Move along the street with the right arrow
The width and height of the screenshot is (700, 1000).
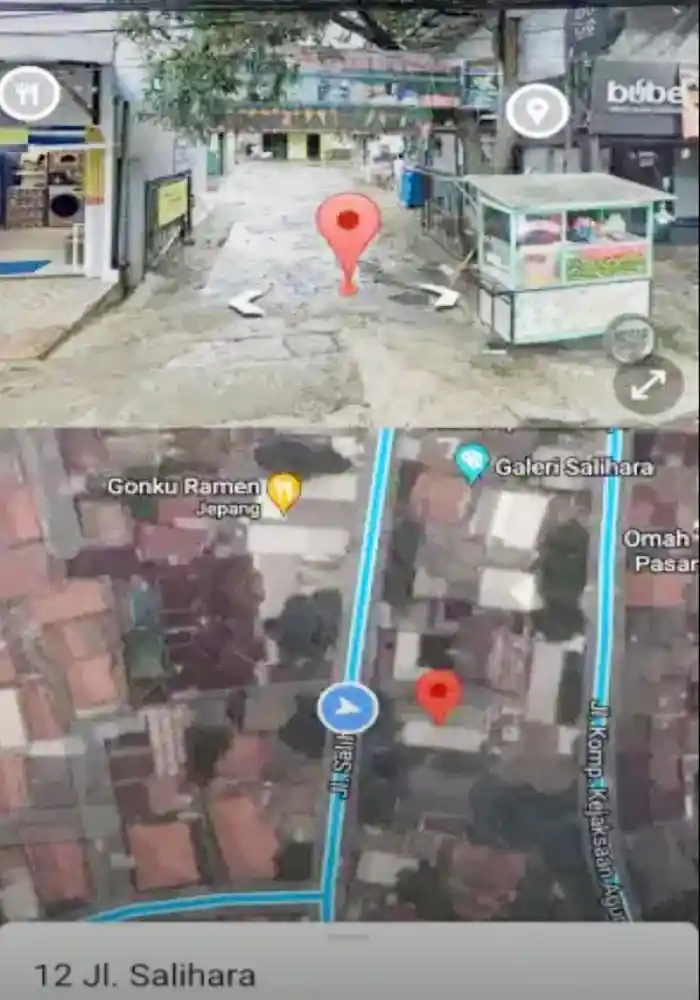pyautogui.click(x=440, y=294)
